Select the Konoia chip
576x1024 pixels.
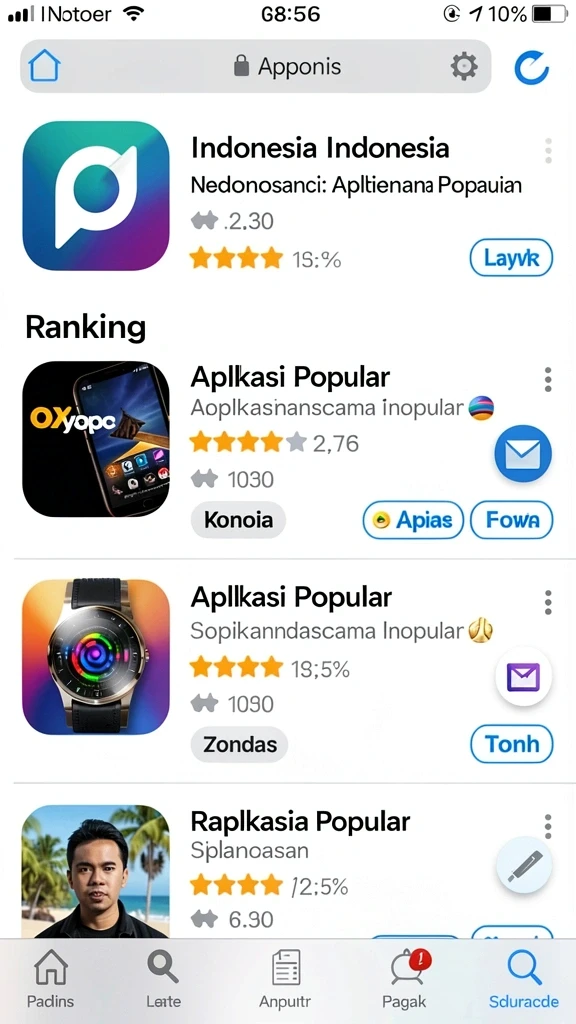[238, 520]
